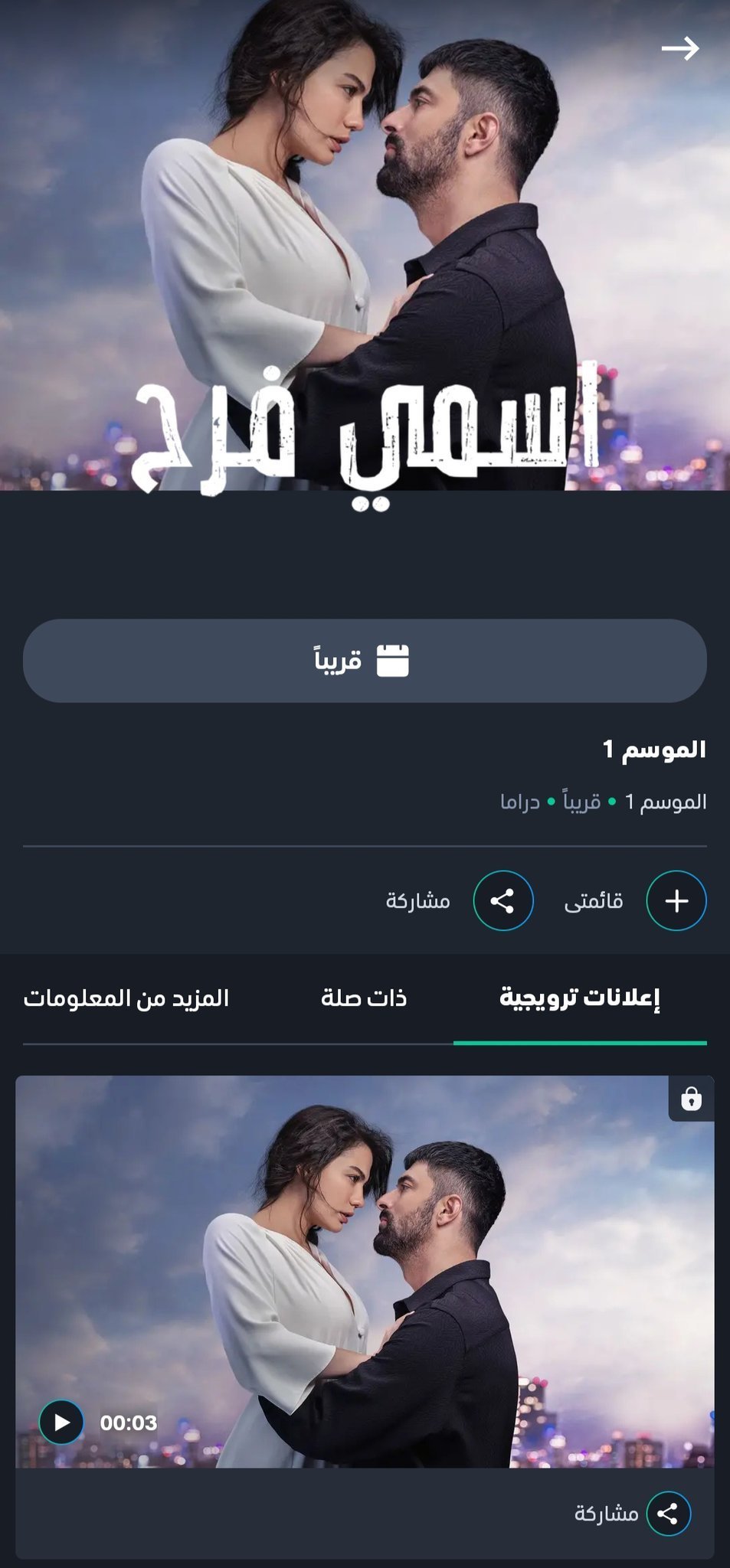Tap the قريباً coming soon button
Image resolution: width=730 pixels, height=1568 pixels.
tap(365, 661)
